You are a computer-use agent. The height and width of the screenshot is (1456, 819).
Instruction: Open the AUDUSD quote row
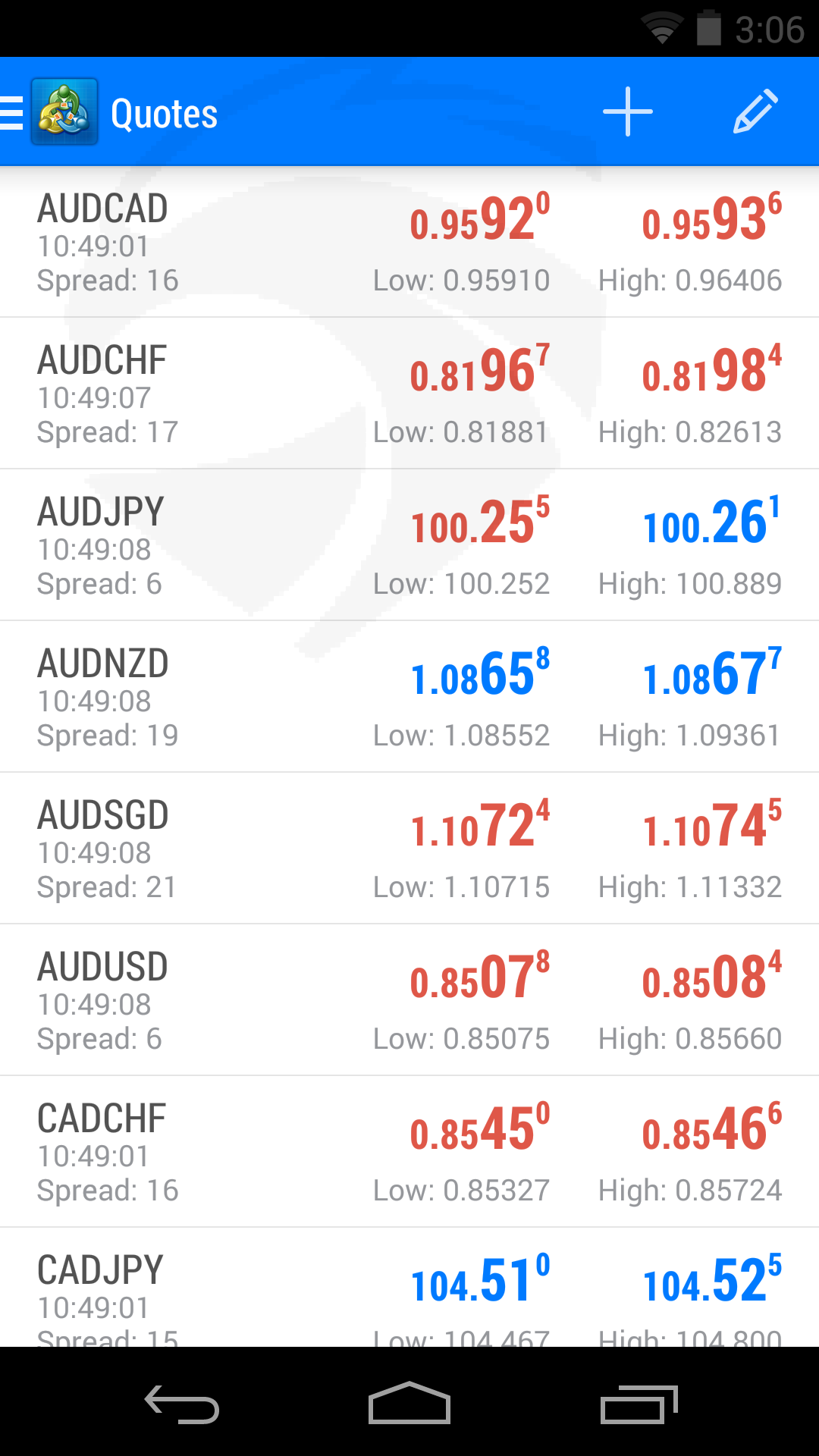409,1000
